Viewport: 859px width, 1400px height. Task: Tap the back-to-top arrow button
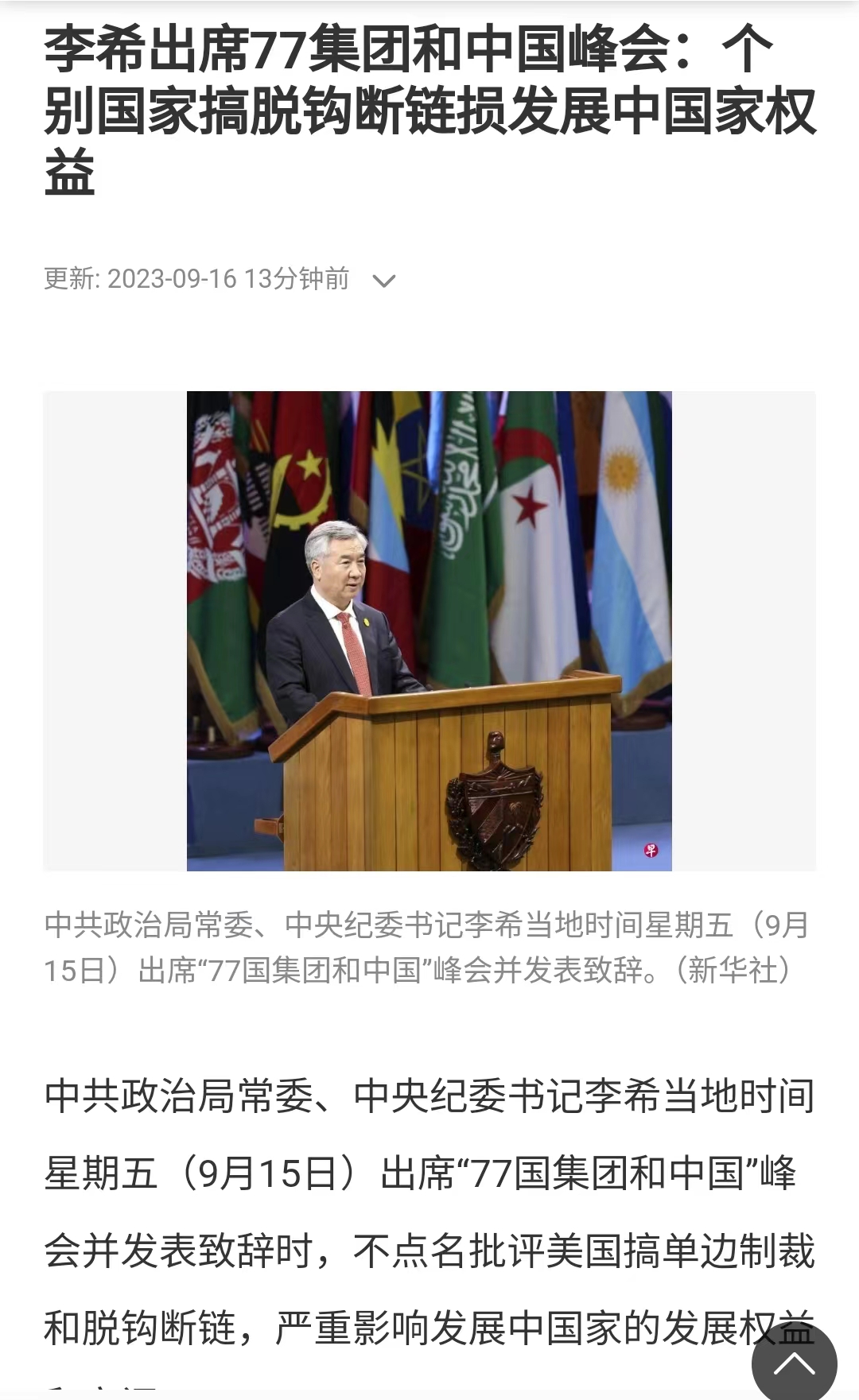[794, 1363]
